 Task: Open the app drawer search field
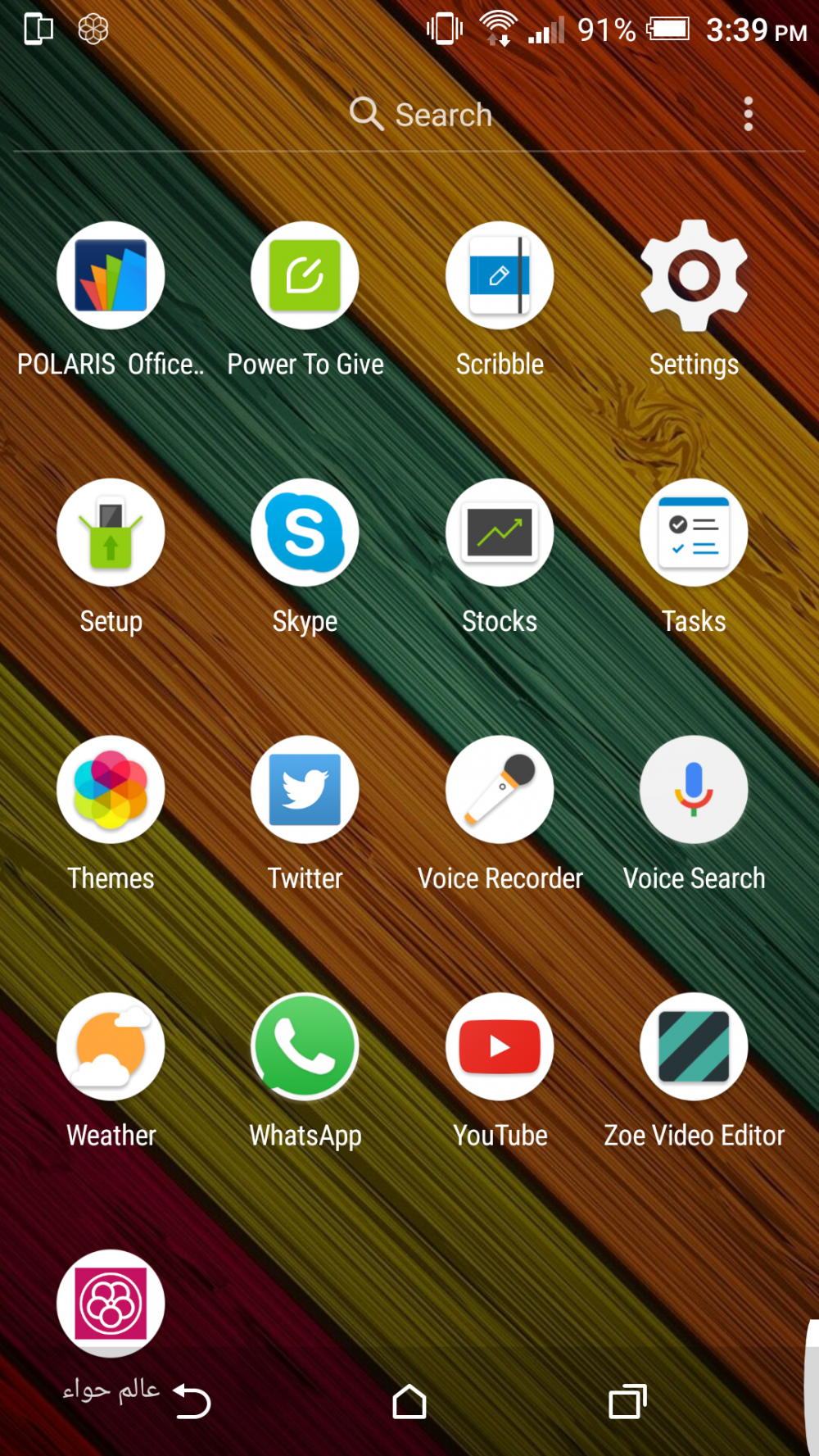click(422, 115)
